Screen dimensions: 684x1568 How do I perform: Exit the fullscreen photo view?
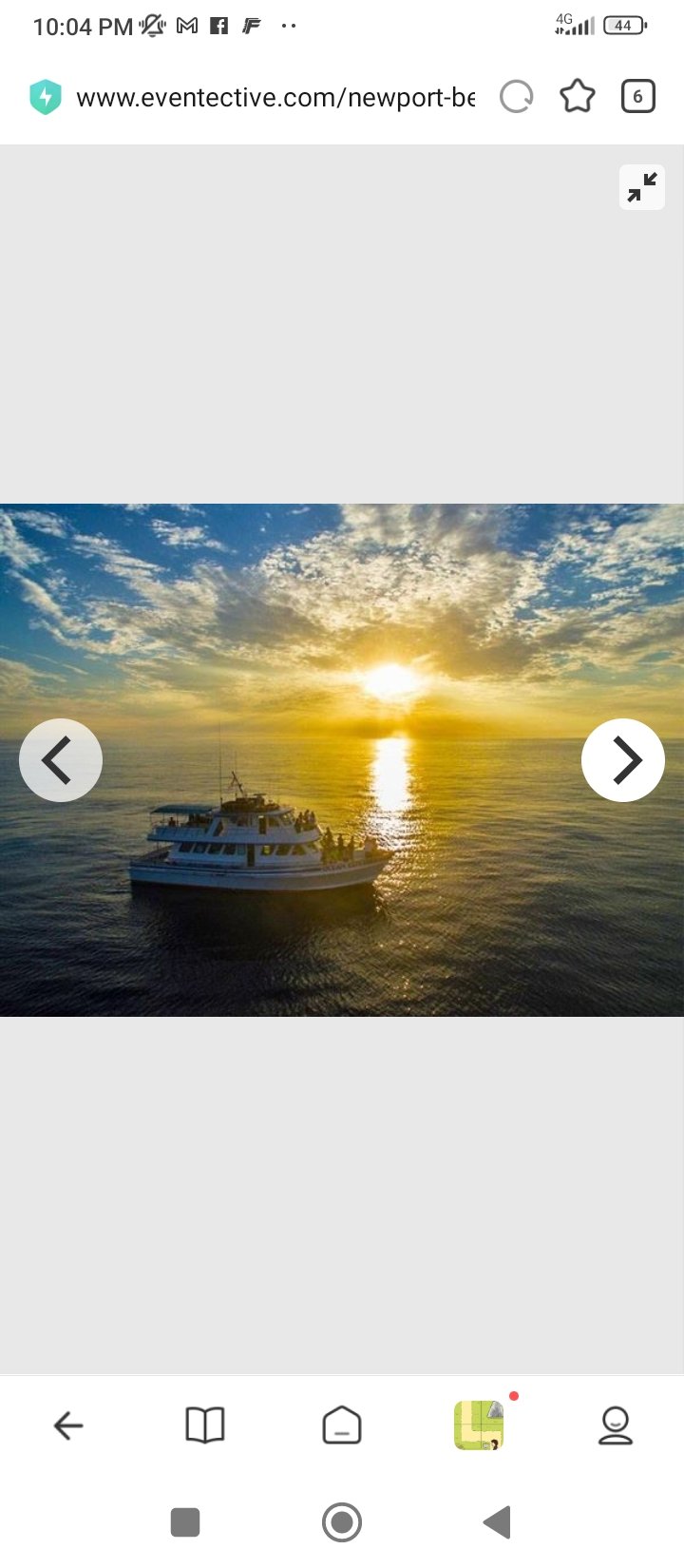[x=642, y=187]
